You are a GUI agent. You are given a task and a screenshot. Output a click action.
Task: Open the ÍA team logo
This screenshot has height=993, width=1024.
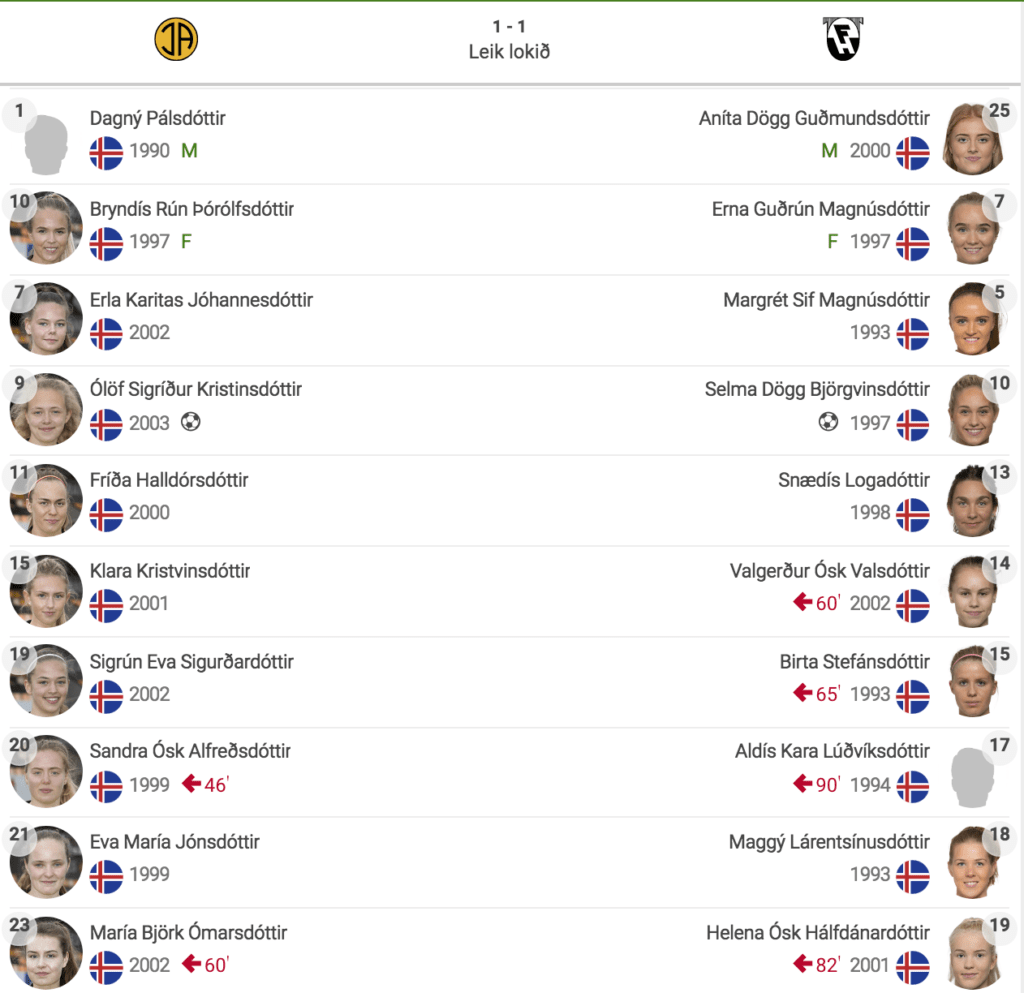tap(176, 40)
